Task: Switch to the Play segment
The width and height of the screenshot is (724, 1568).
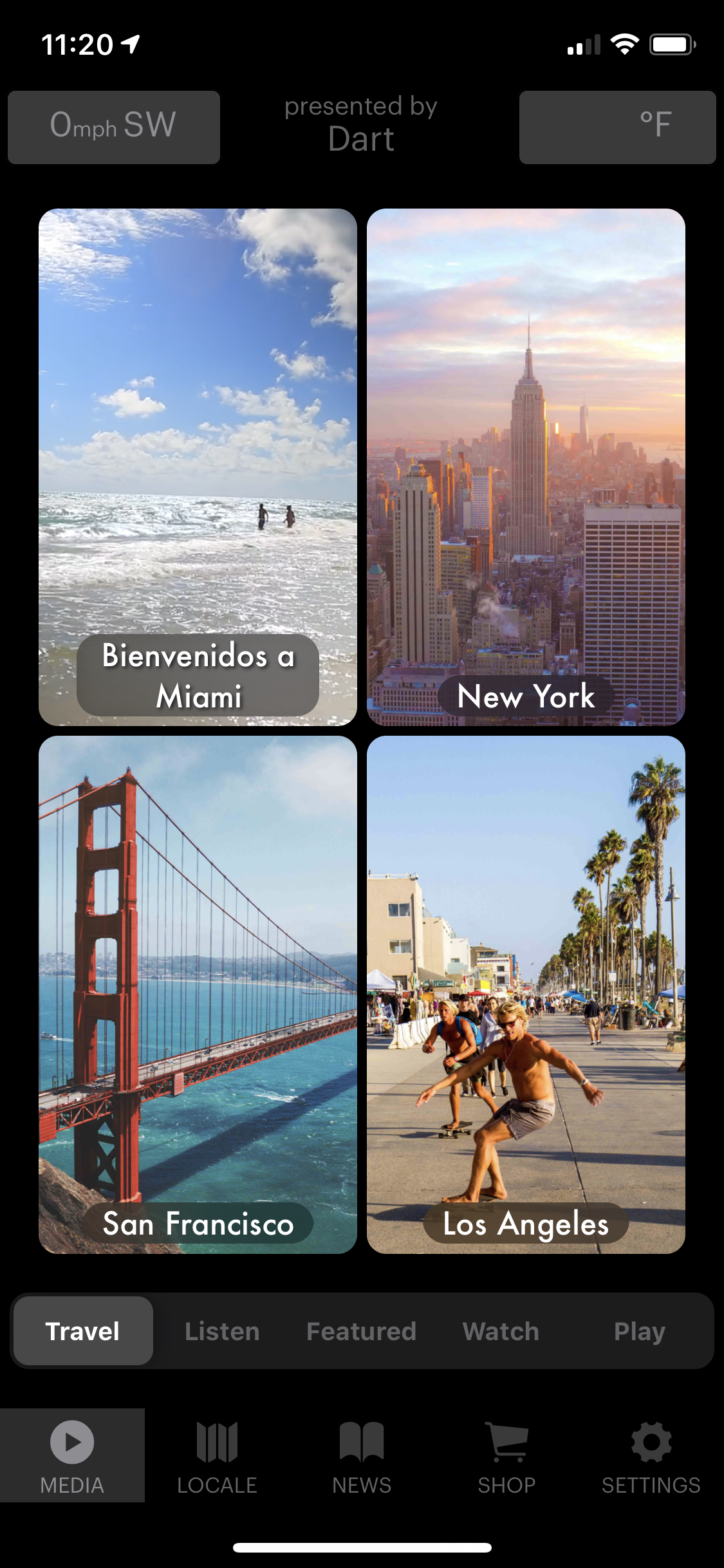Action: click(639, 1330)
